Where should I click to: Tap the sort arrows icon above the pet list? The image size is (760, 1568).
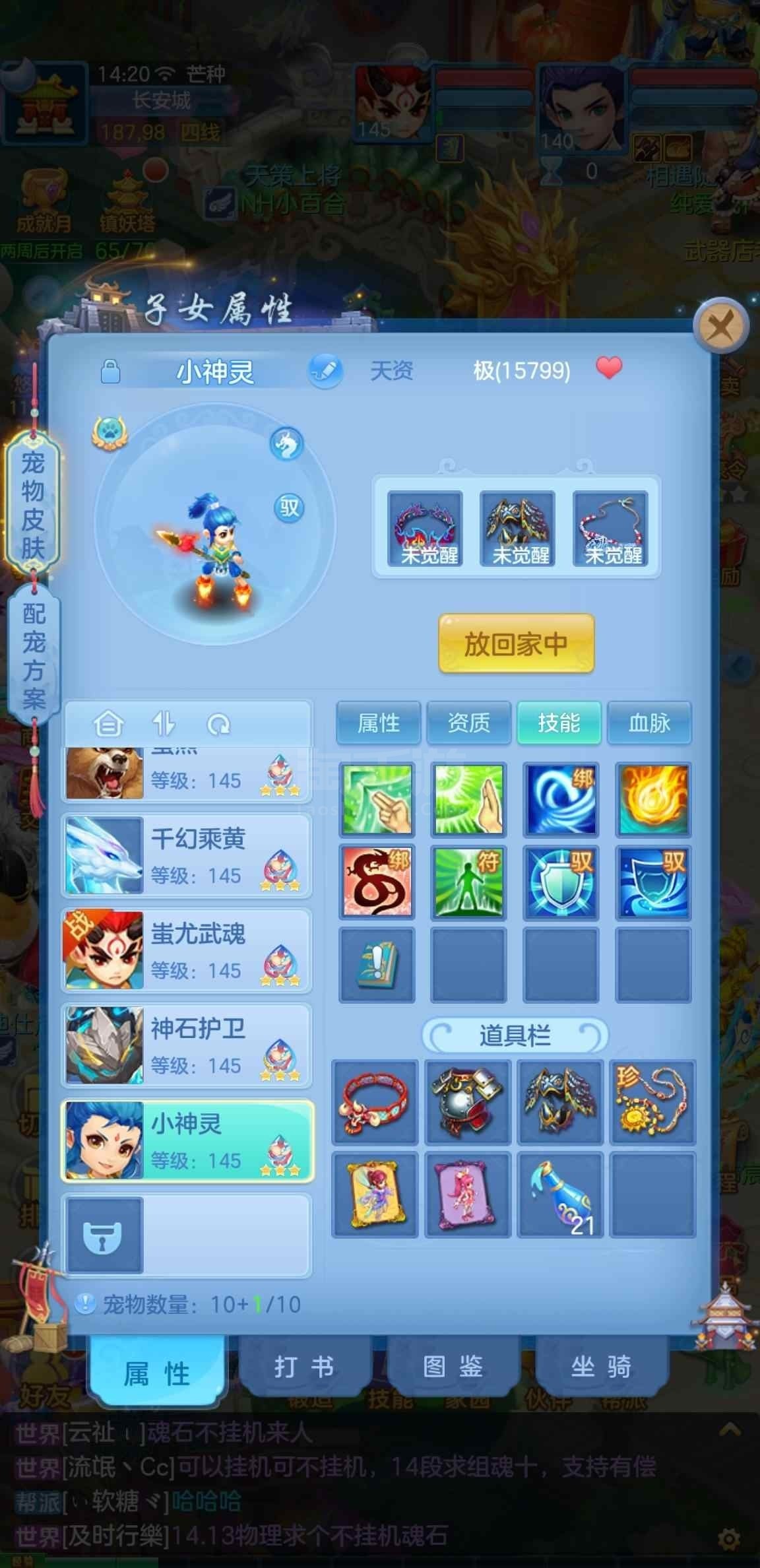(164, 725)
